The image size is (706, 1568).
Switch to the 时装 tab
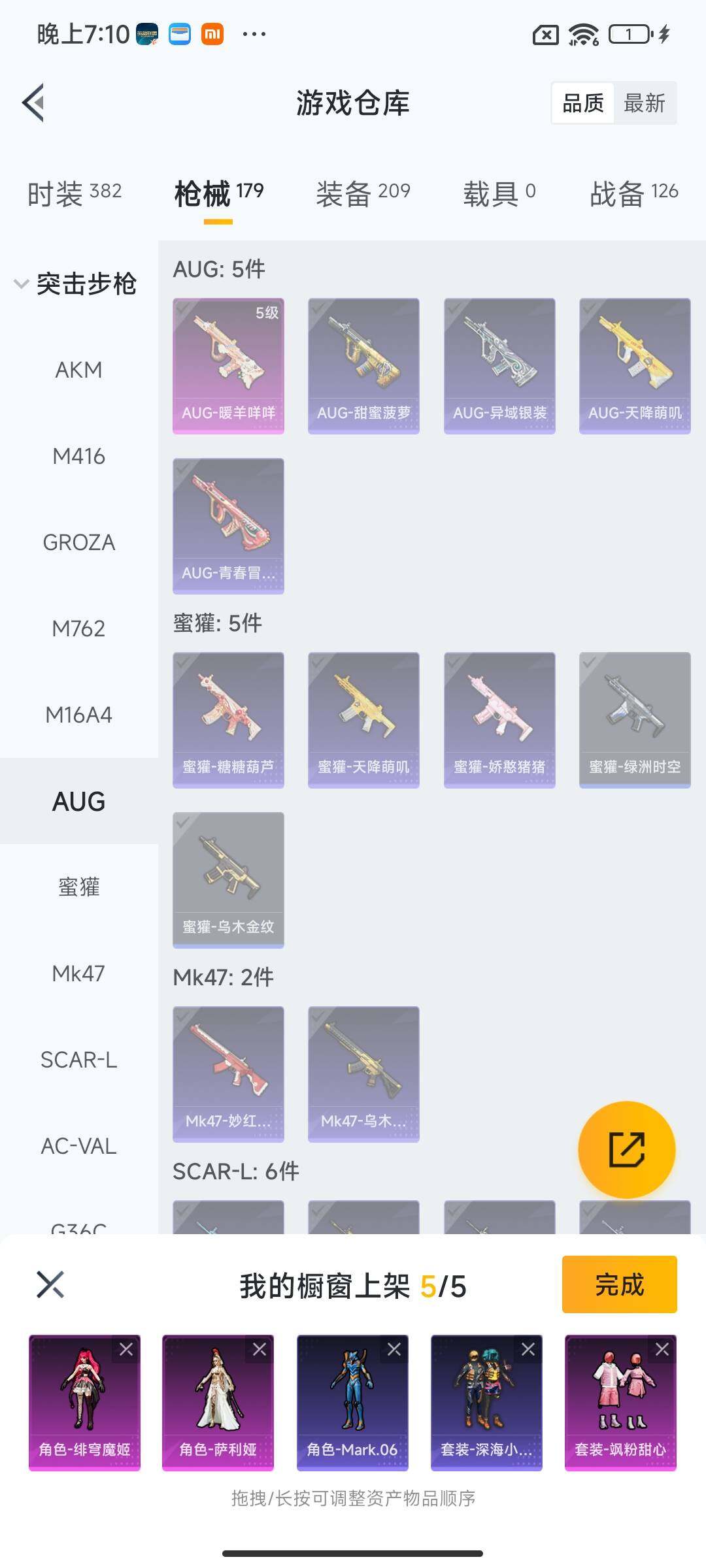pos(74,193)
